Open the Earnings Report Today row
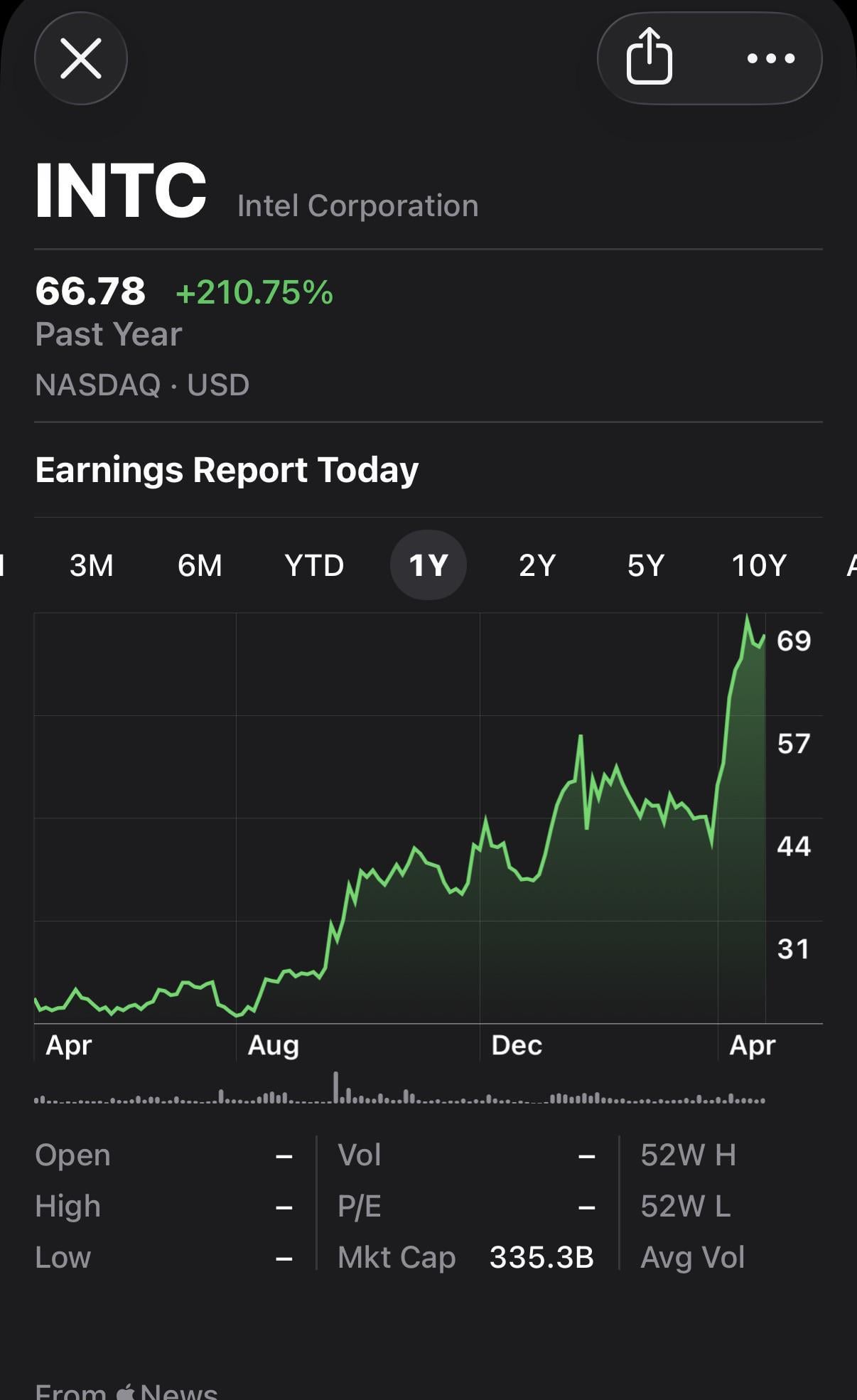857x1400 pixels. (227, 470)
